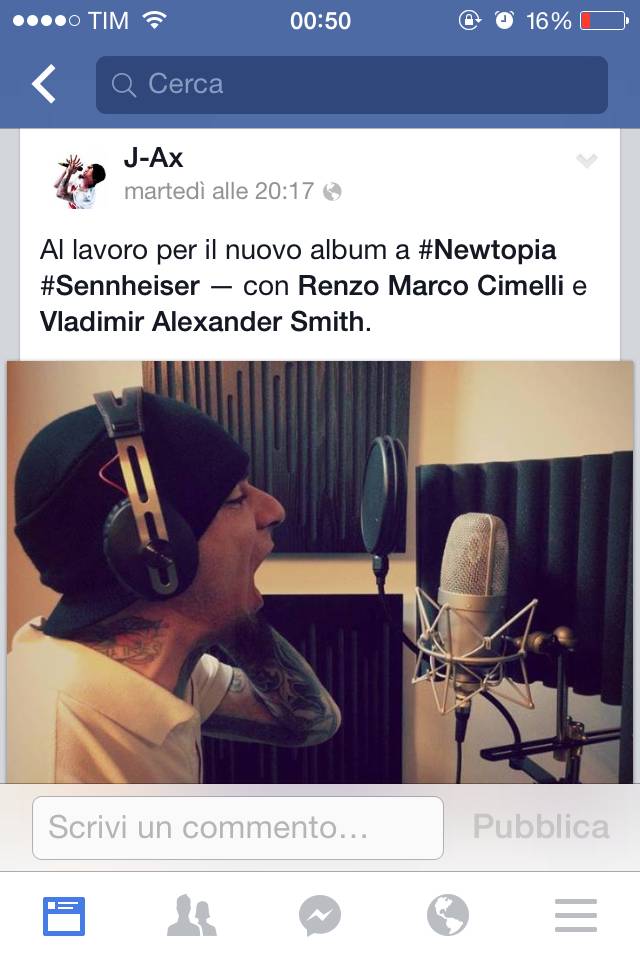Focus the 'Scrivi un commento…' field

[x=238, y=828]
